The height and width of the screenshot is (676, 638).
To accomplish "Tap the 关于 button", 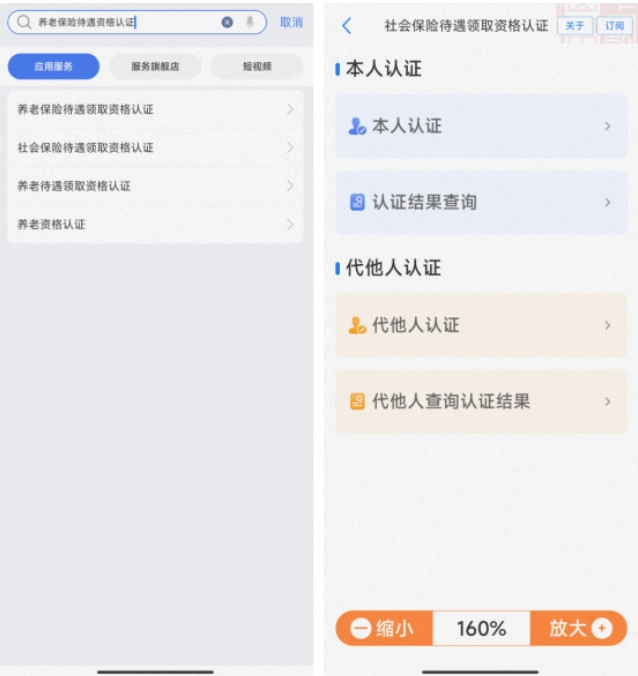I will (x=575, y=26).
